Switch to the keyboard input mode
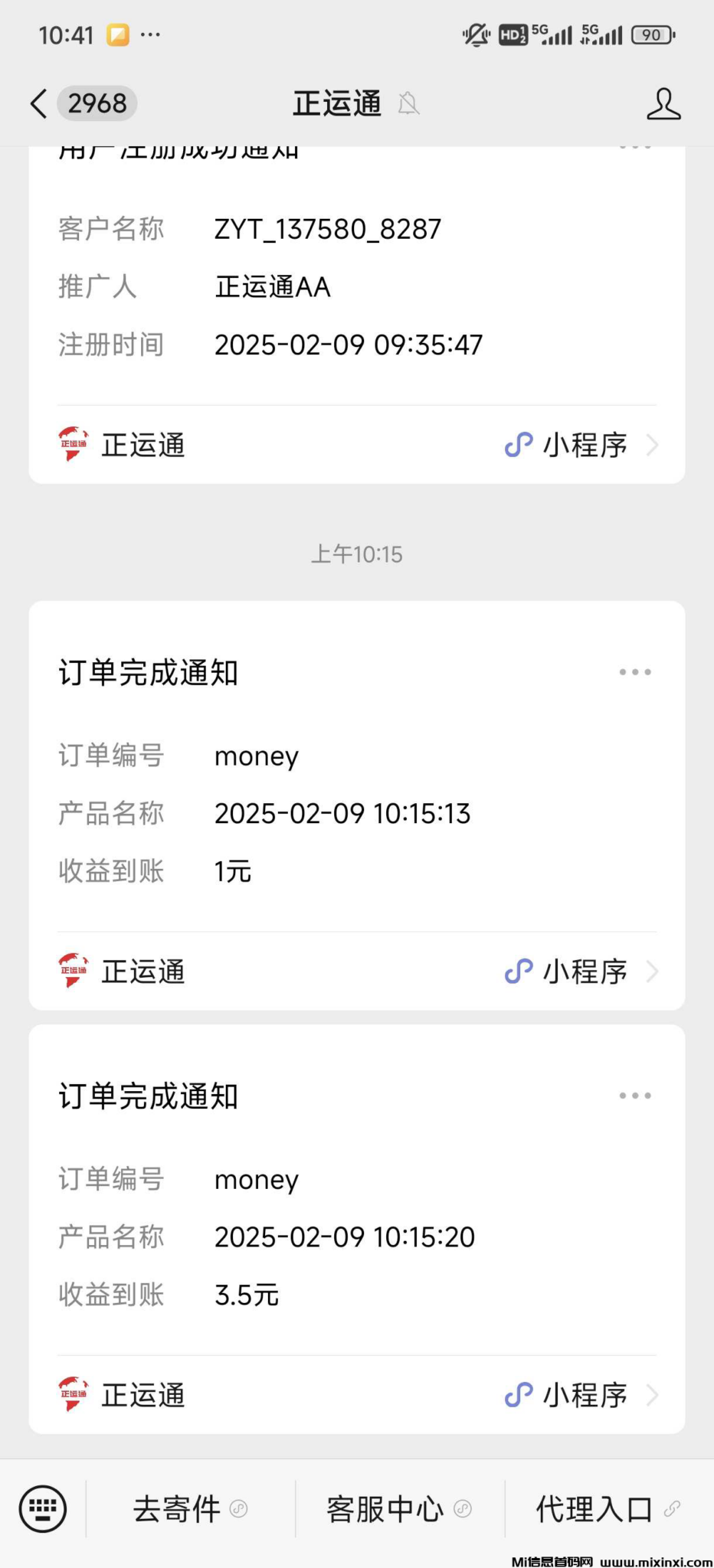The height and width of the screenshot is (1568, 714). [x=43, y=1509]
